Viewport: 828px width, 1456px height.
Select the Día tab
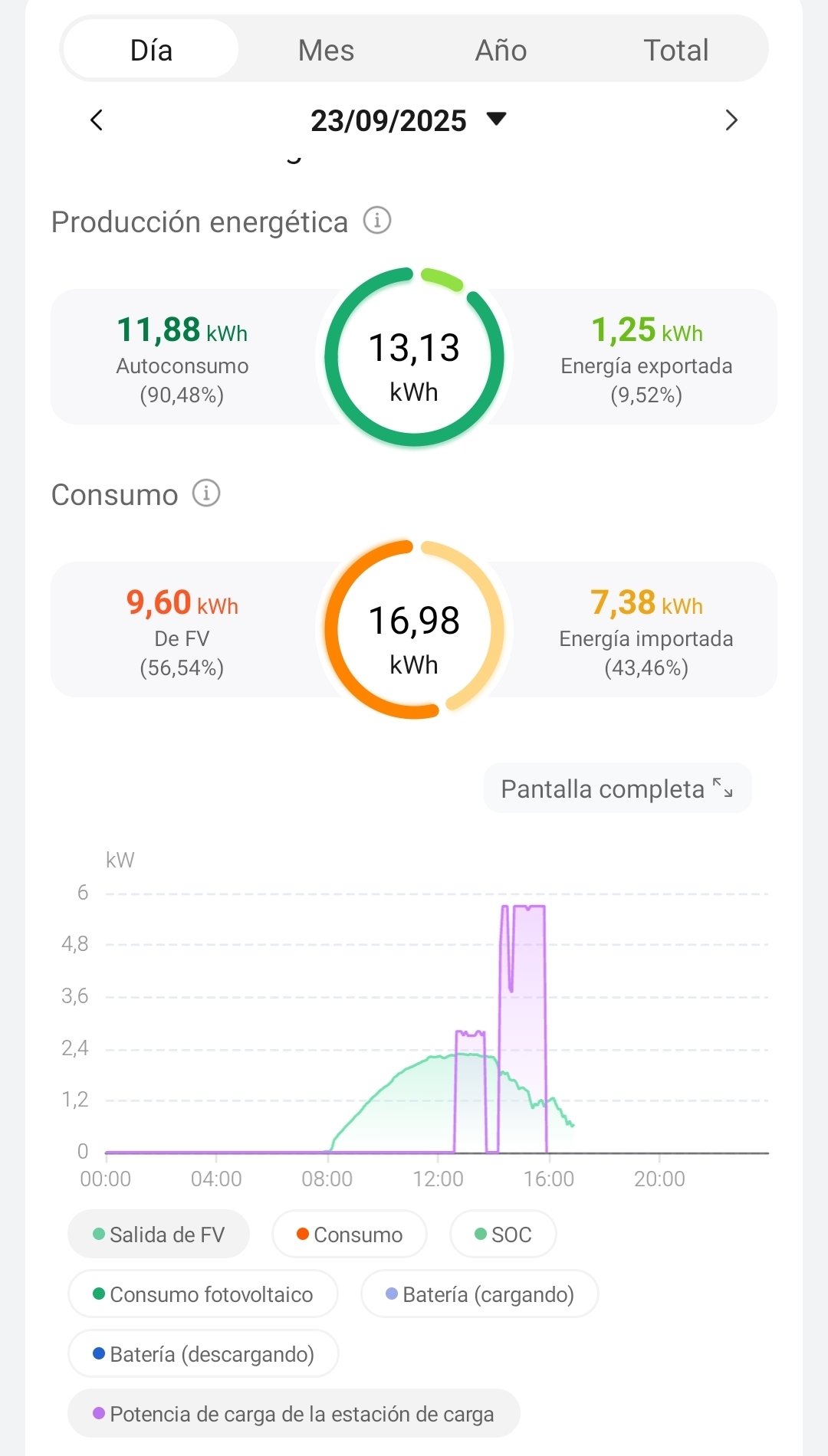coord(151,51)
